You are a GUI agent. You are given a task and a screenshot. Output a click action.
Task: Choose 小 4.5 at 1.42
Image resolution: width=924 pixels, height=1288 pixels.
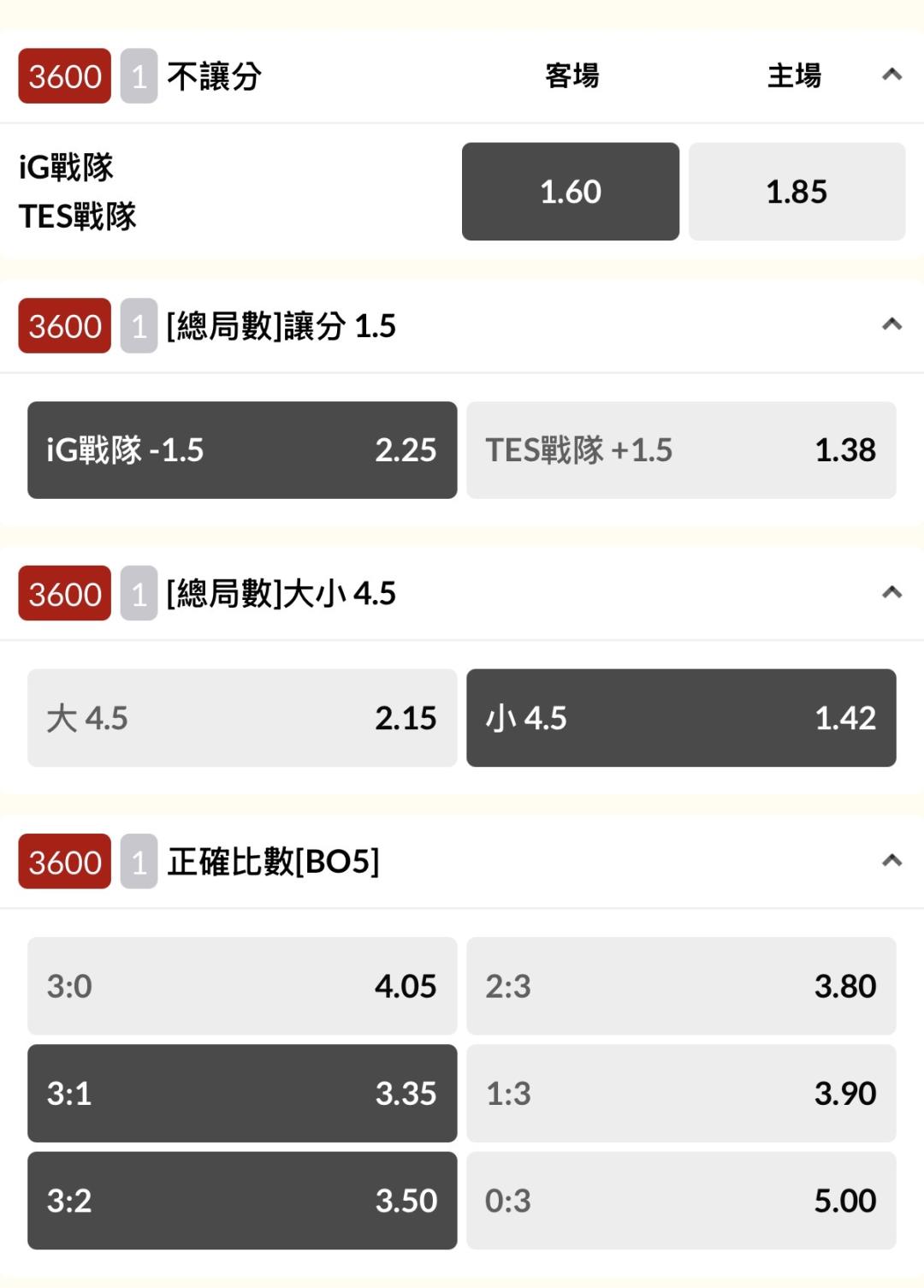(681, 718)
